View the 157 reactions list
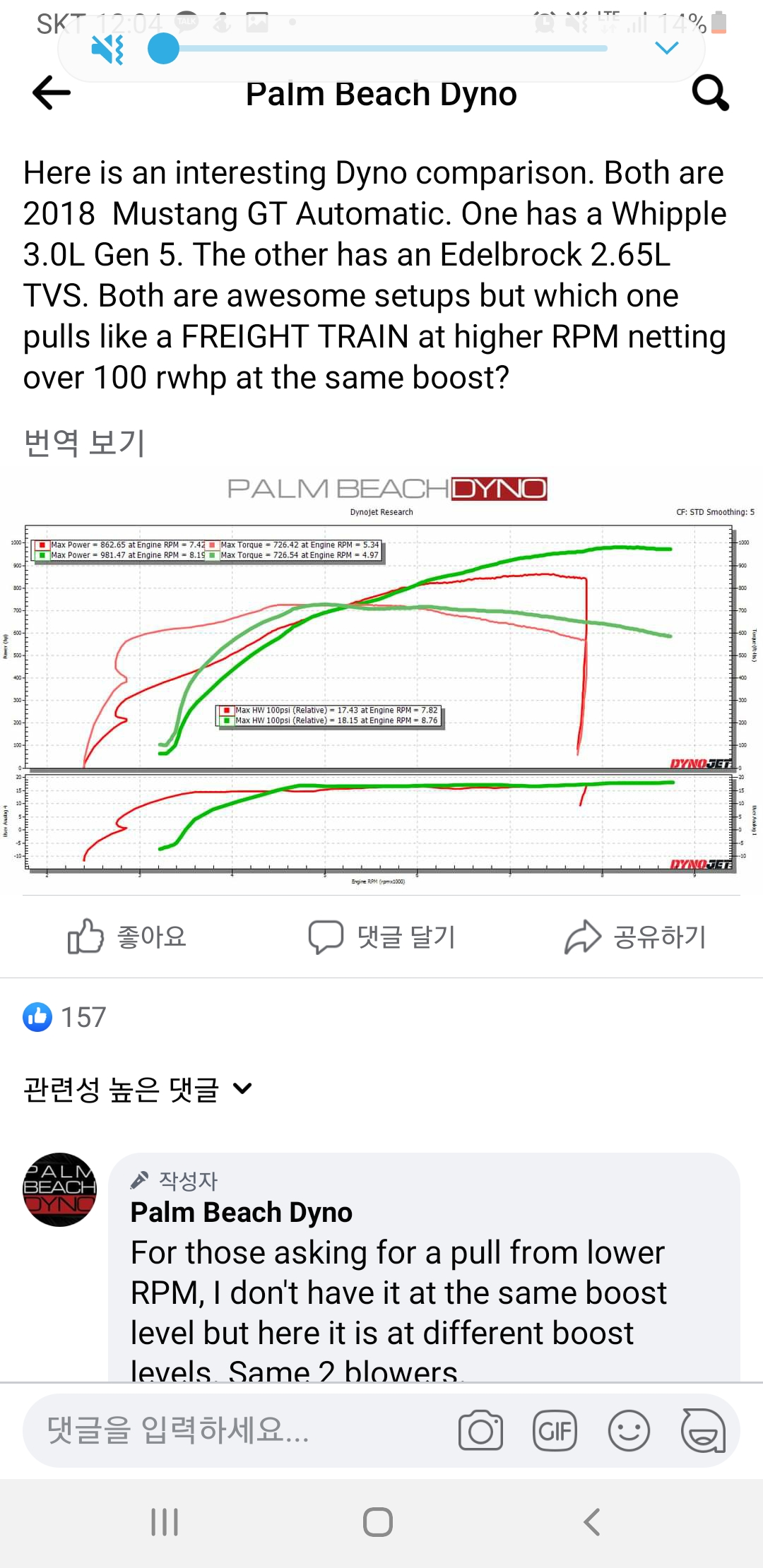The width and height of the screenshot is (763, 1568). coord(64,1017)
